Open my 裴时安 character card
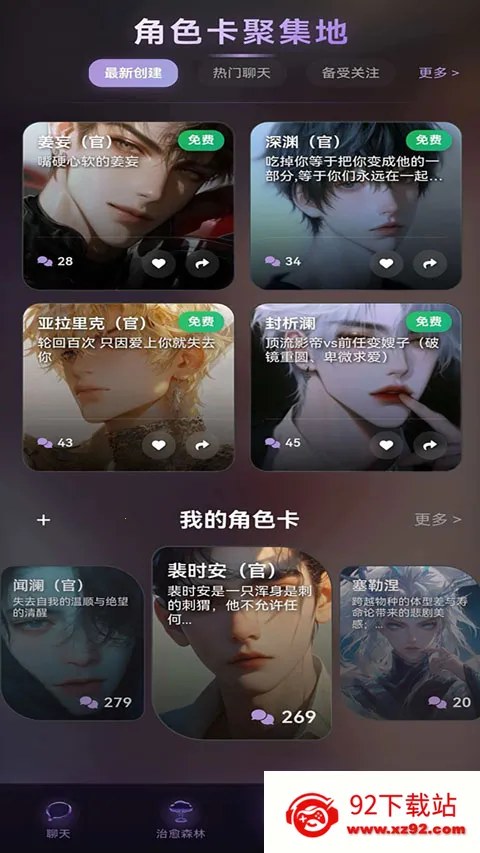The height and width of the screenshot is (853, 480). pos(242,643)
